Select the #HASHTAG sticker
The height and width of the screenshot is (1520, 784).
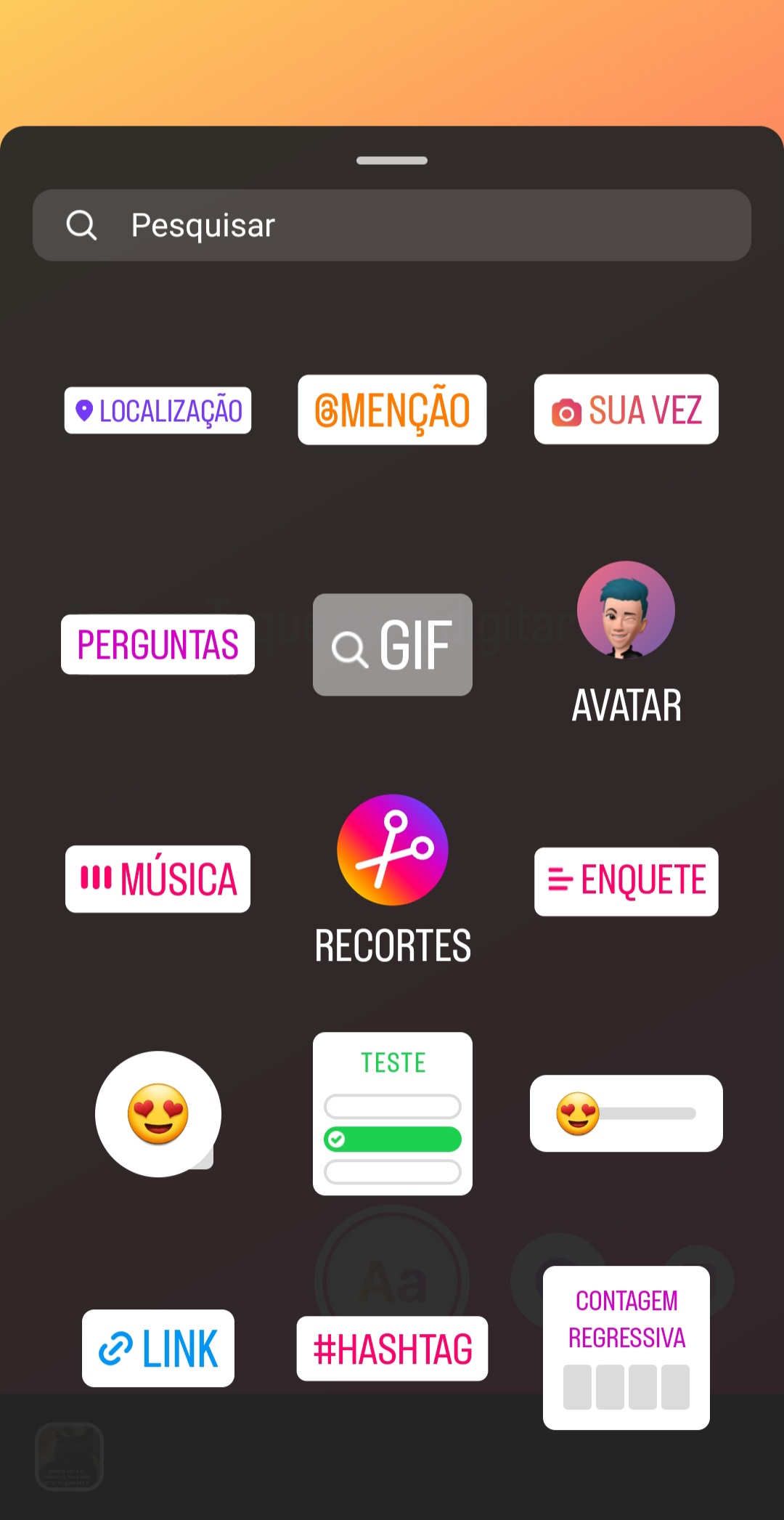click(392, 1349)
